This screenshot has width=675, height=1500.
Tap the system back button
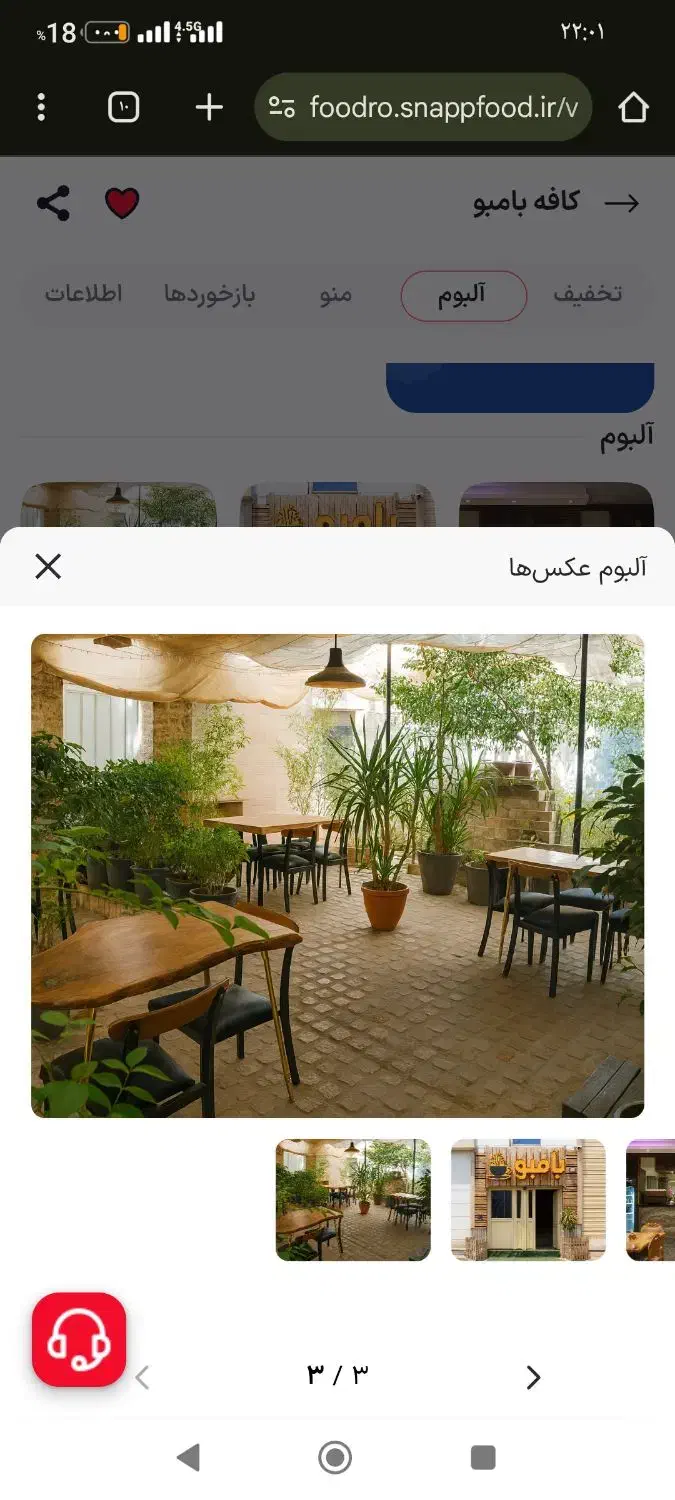point(187,1458)
